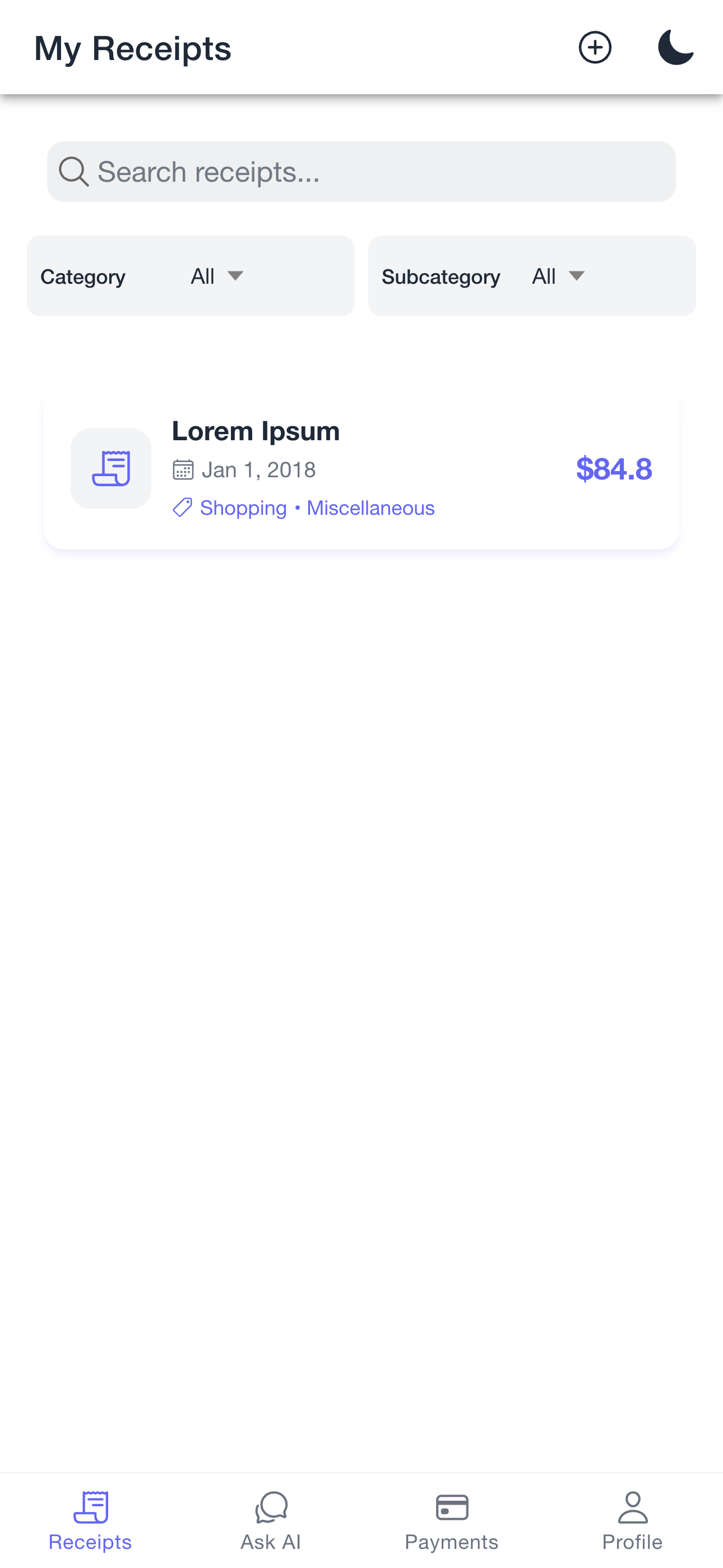Tap the Search receipts field

[x=361, y=172]
